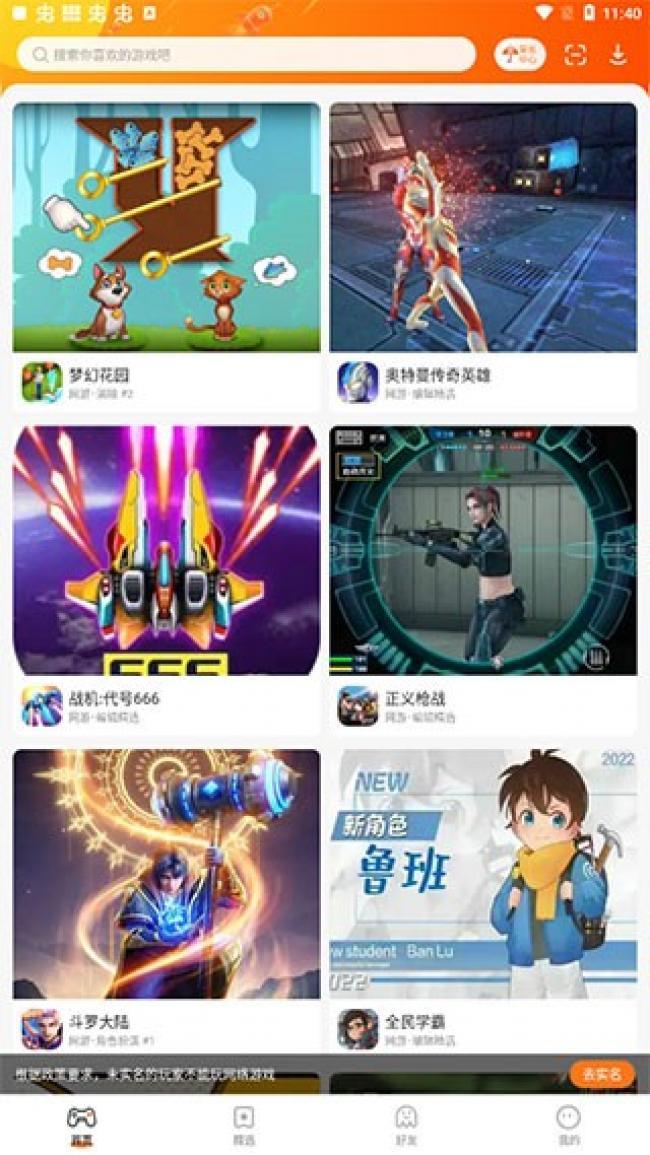This screenshot has height=1155, width=650.
Task: Open the QR scan icon
Action: click(x=575, y=55)
